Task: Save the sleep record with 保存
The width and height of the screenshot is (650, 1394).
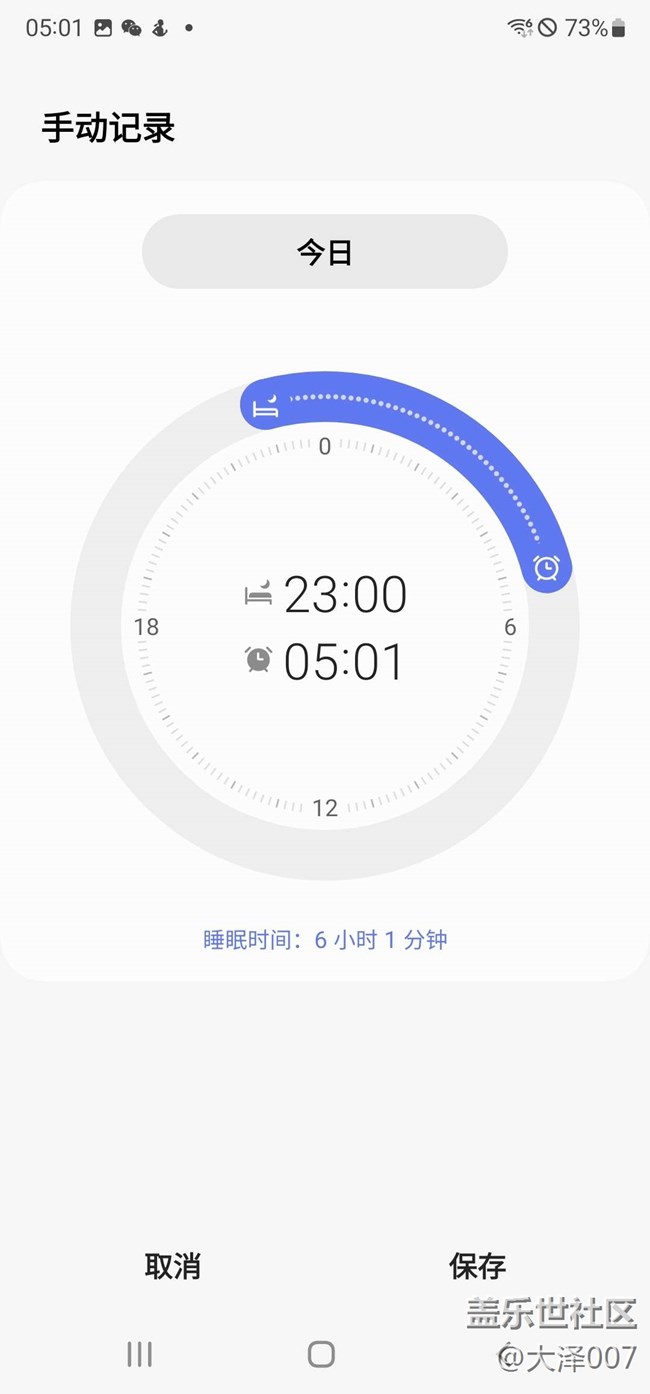Action: point(477,1266)
